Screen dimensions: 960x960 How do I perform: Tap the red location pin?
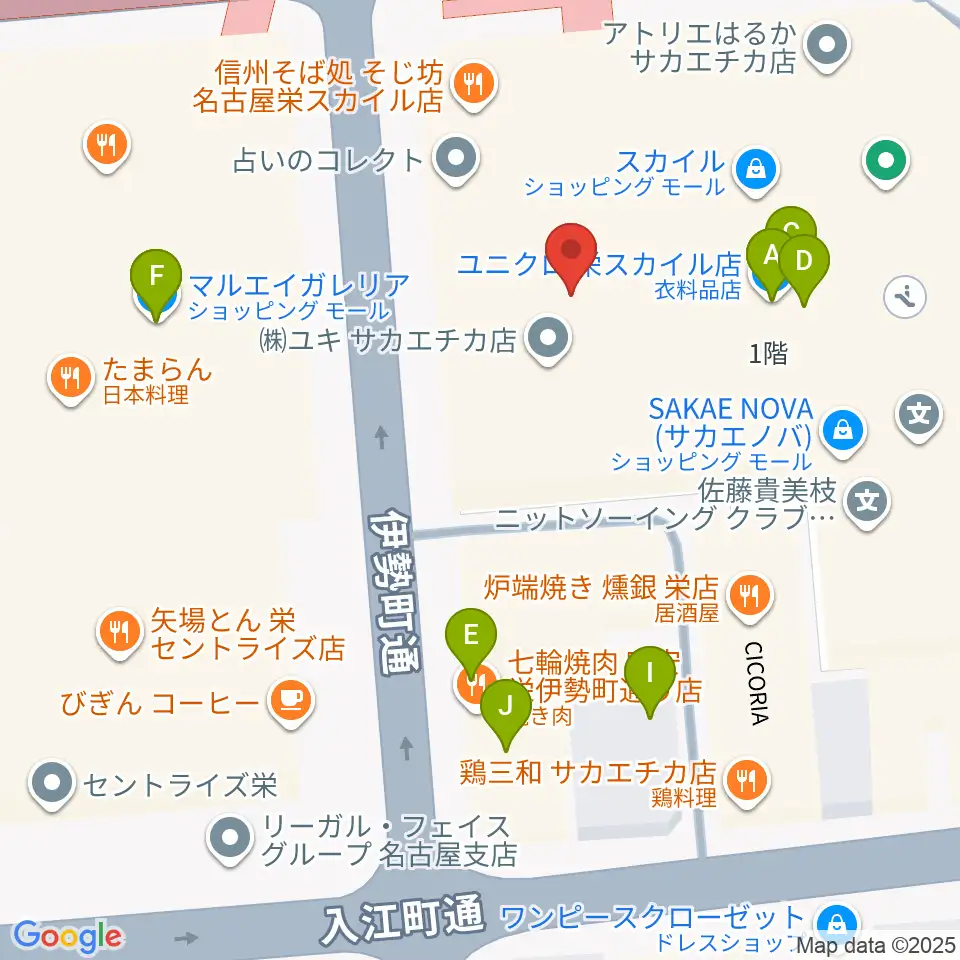coord(572,252)
